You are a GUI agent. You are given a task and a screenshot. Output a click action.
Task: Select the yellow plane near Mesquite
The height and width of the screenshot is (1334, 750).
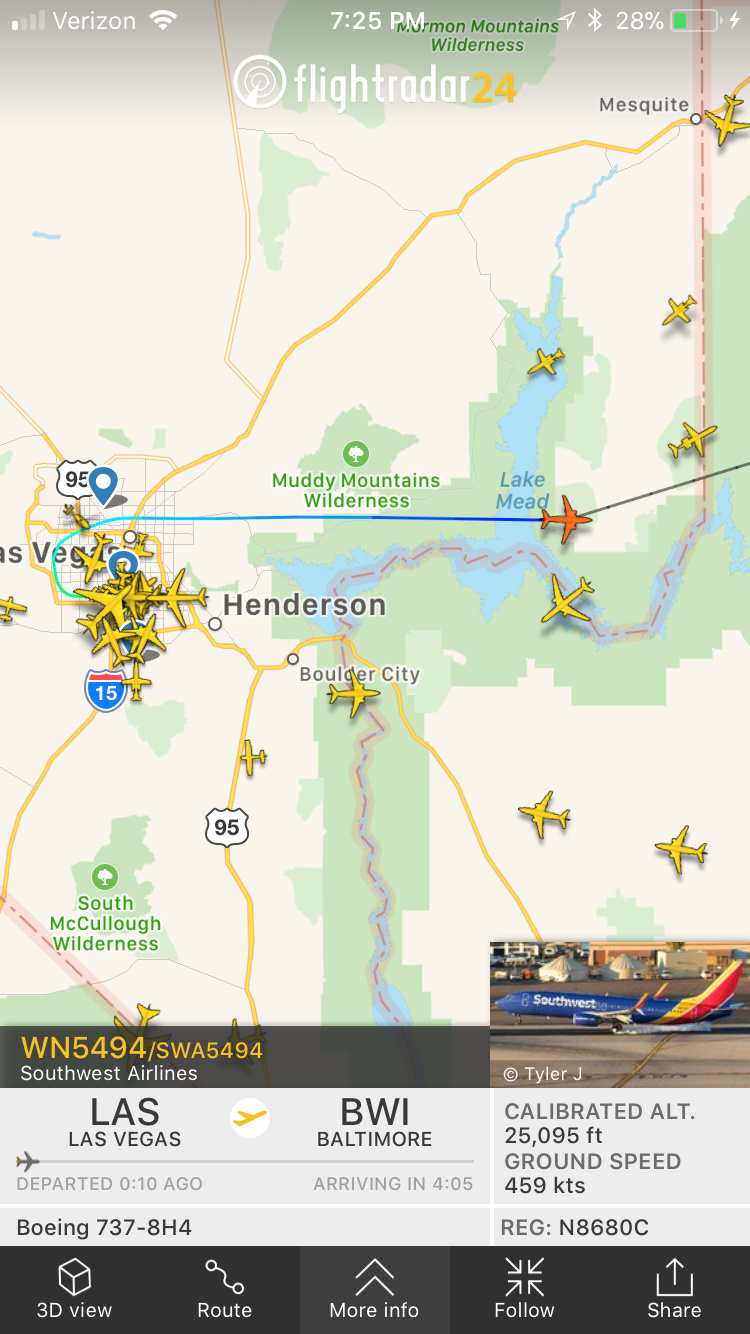(727, 121)
